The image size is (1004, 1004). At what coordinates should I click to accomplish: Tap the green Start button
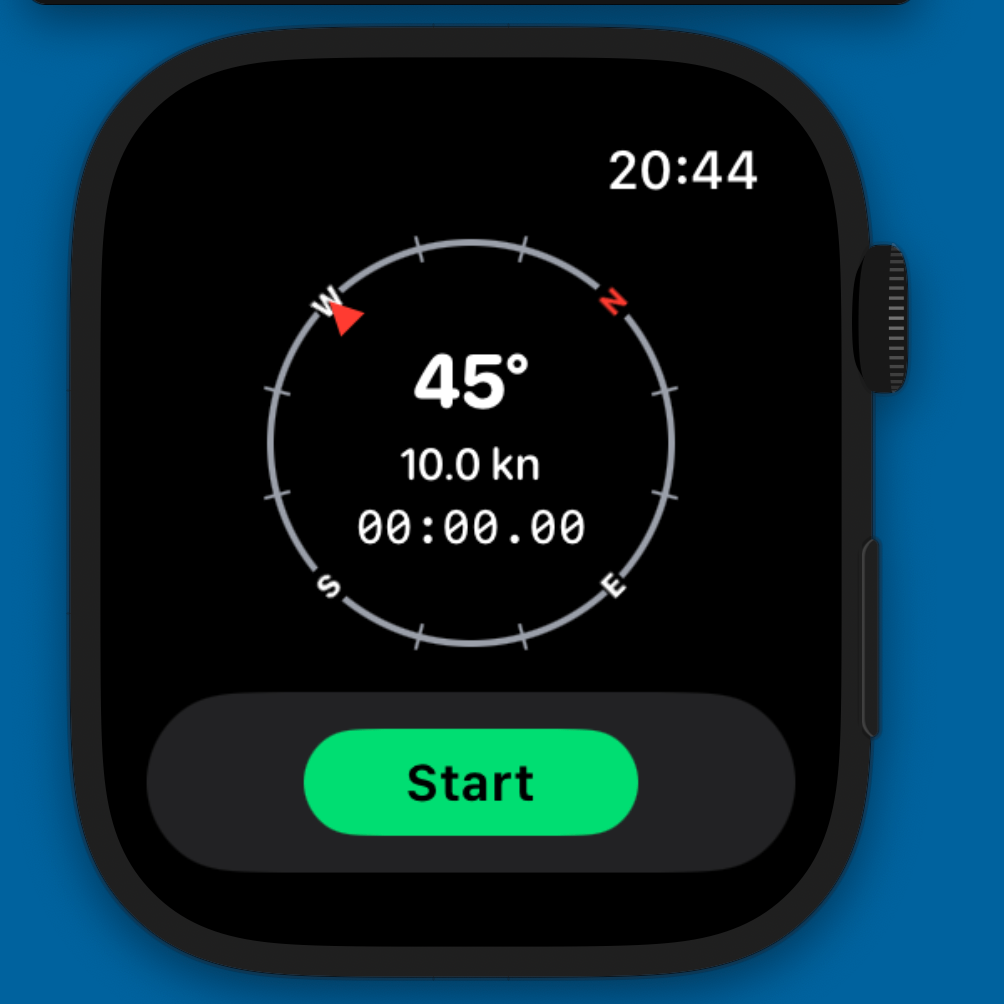470,782
